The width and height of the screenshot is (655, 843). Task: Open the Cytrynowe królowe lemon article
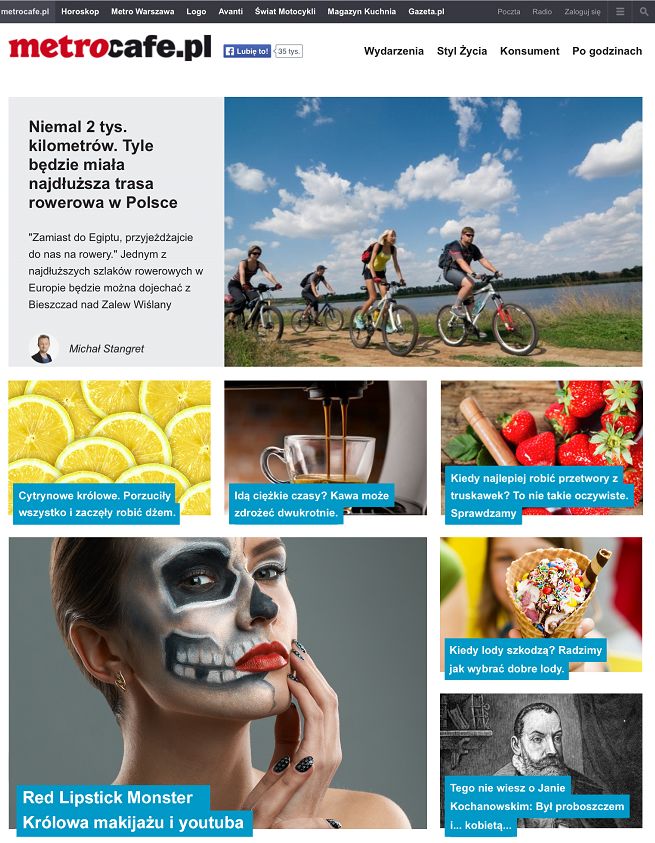click(97, 503)
